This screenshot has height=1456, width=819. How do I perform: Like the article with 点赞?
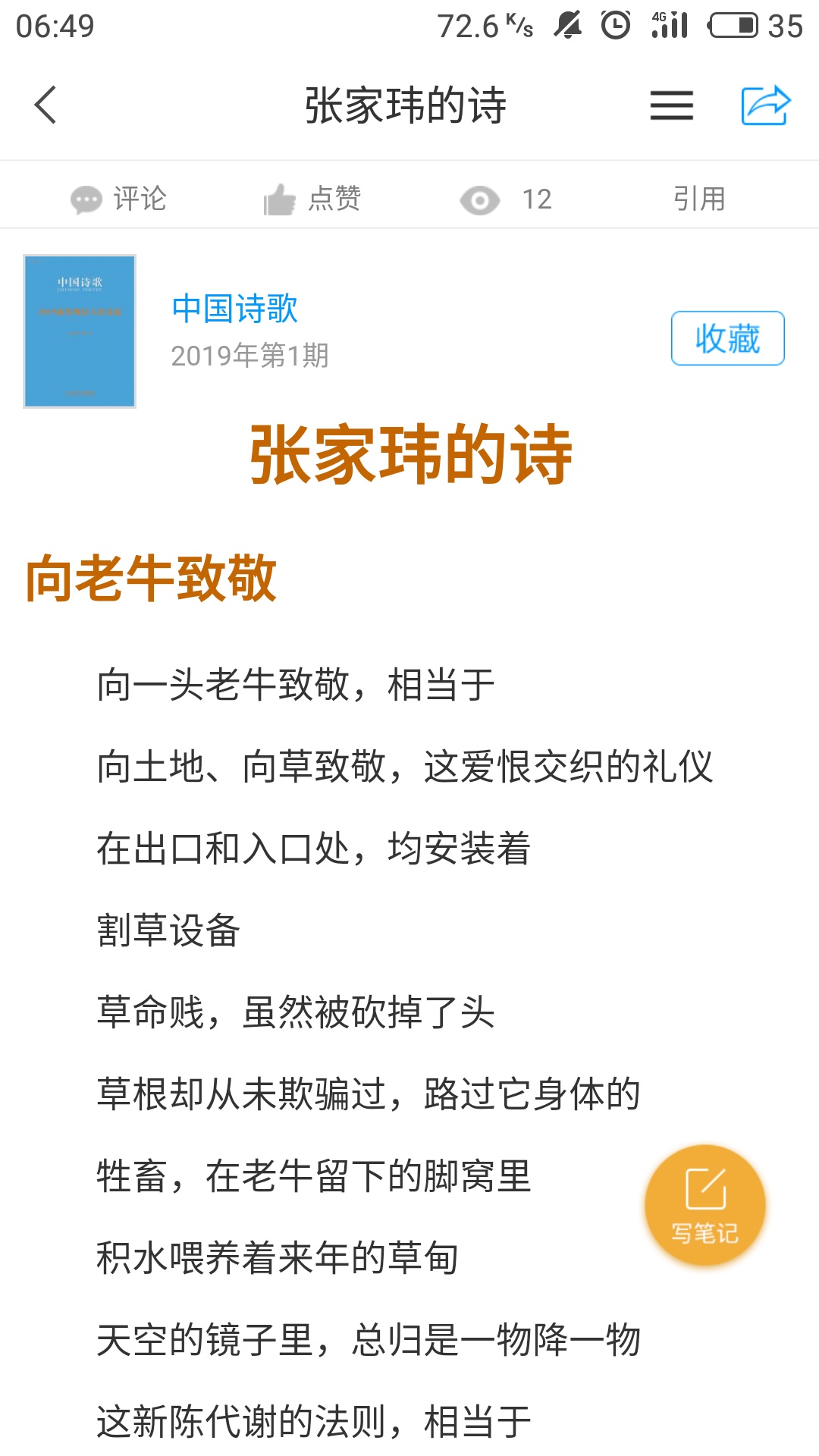coord(312,199)
